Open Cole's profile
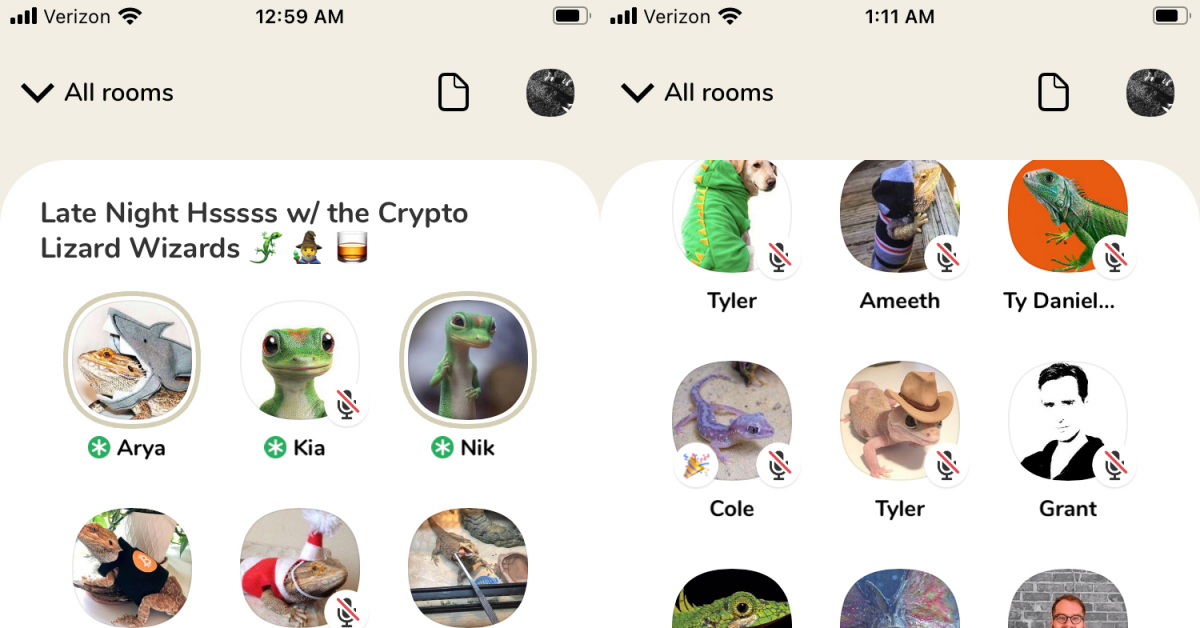This screenshot has height=628, width=1200. pyautogui.click(x=731, y=421)
